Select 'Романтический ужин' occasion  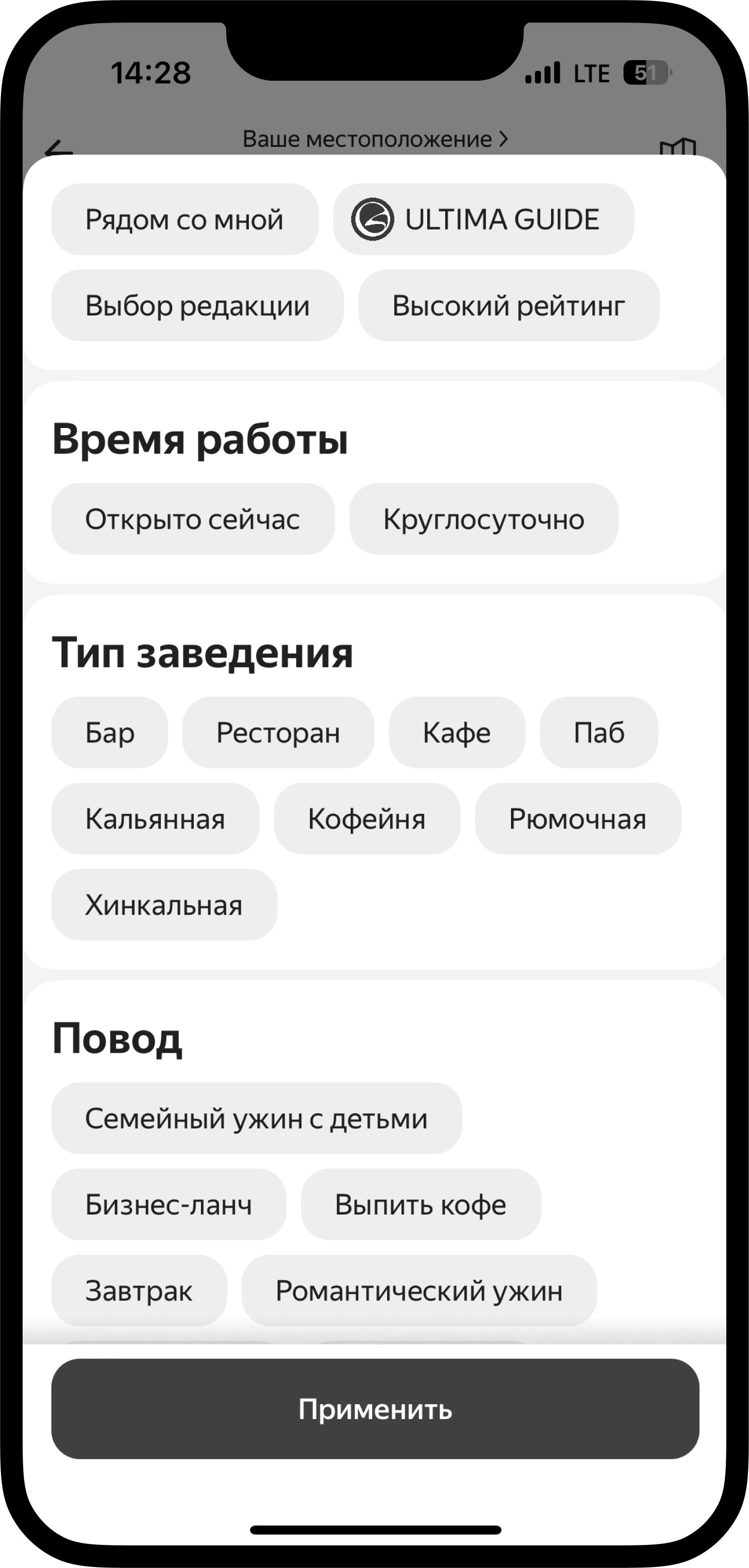point(419,1291)
